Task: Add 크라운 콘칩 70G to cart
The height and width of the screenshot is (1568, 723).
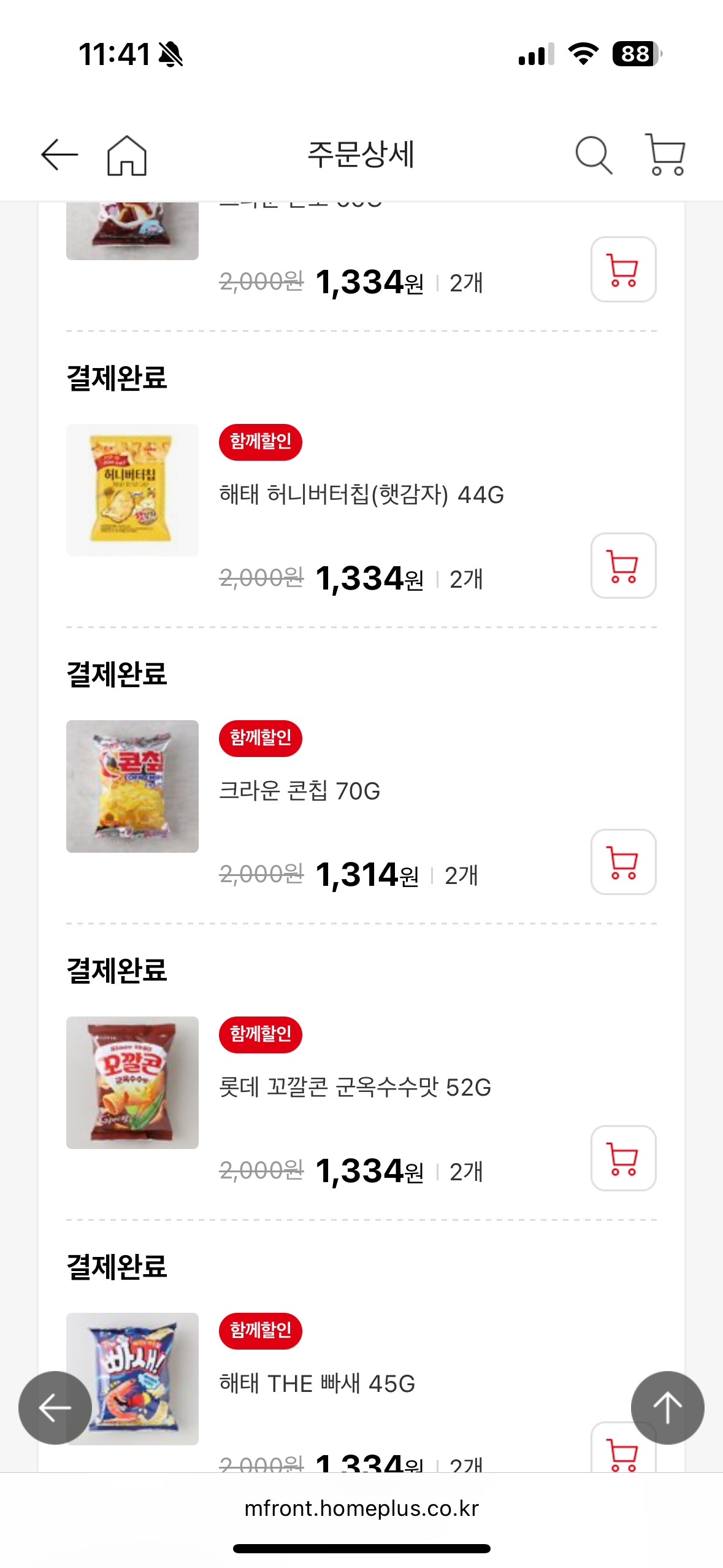Action: point(623,862)
